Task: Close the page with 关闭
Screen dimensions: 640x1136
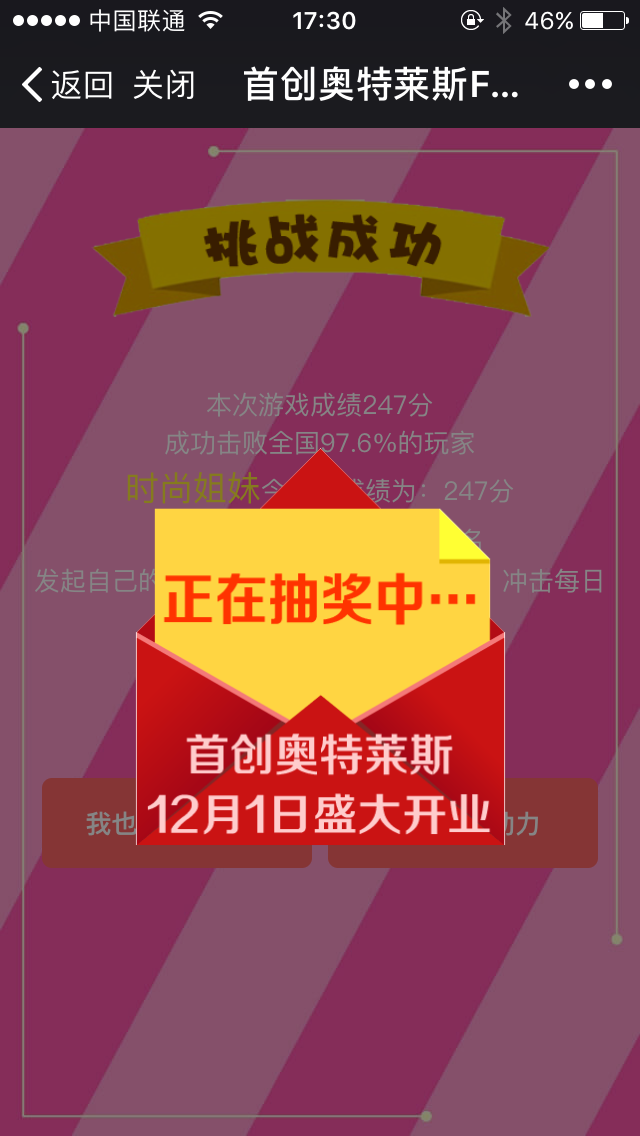Action: [x=163, y=85]
